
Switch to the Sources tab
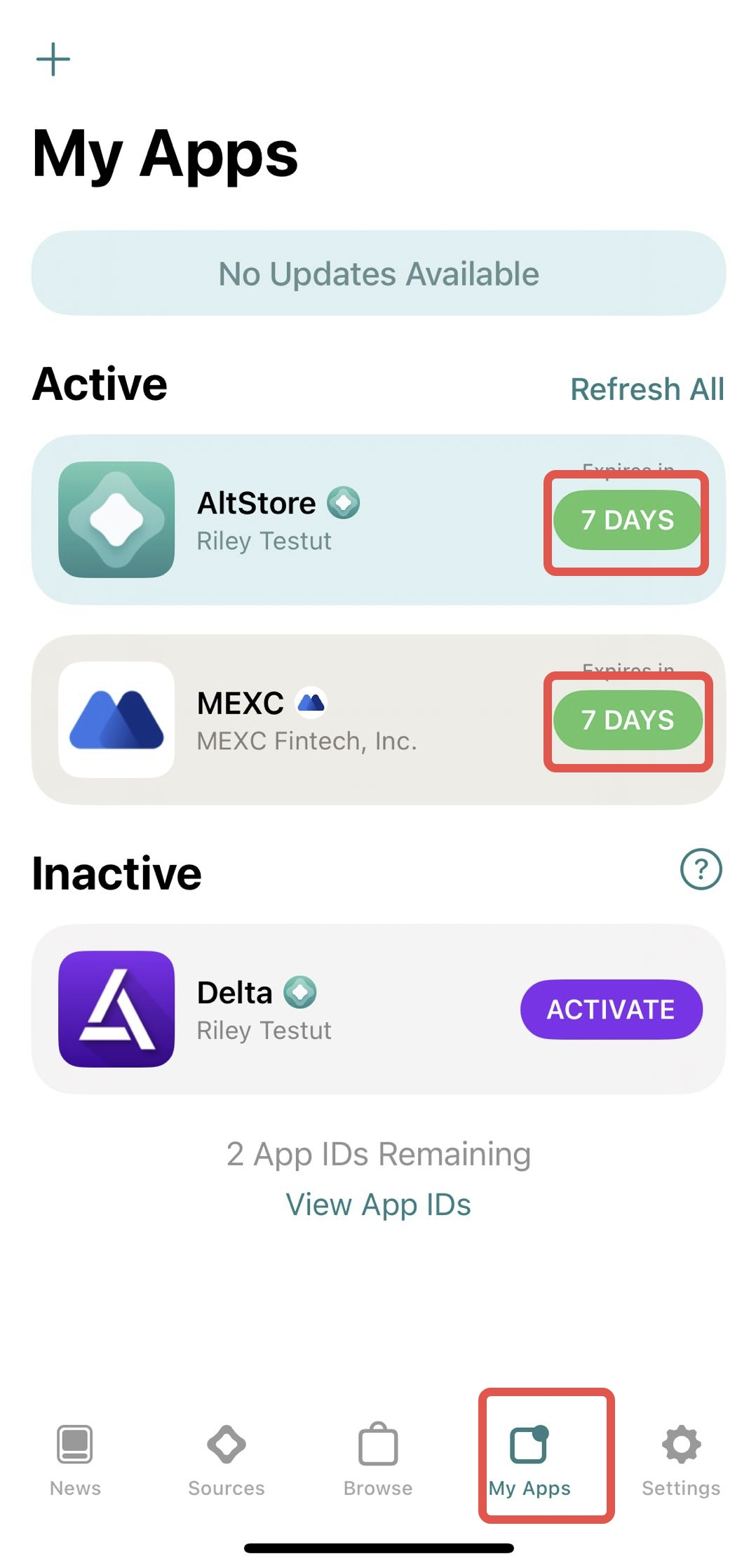(227, 1461)
